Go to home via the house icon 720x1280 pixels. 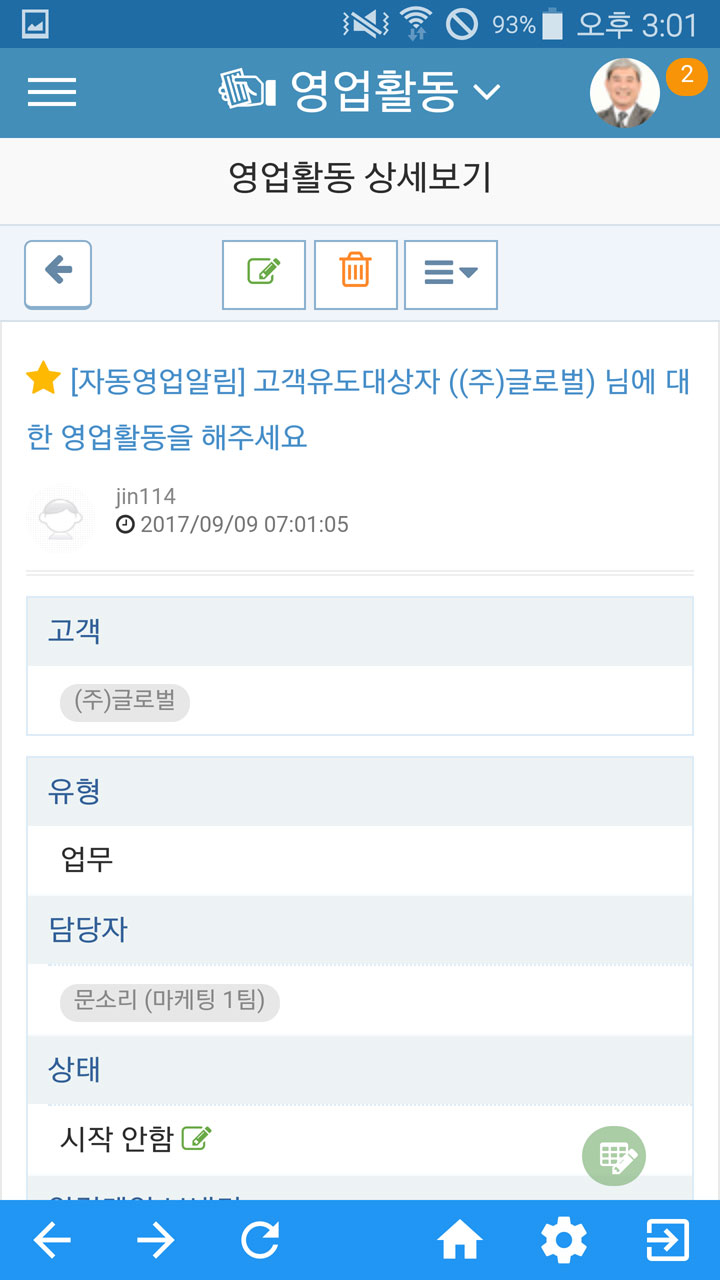tap(460, 1241)
